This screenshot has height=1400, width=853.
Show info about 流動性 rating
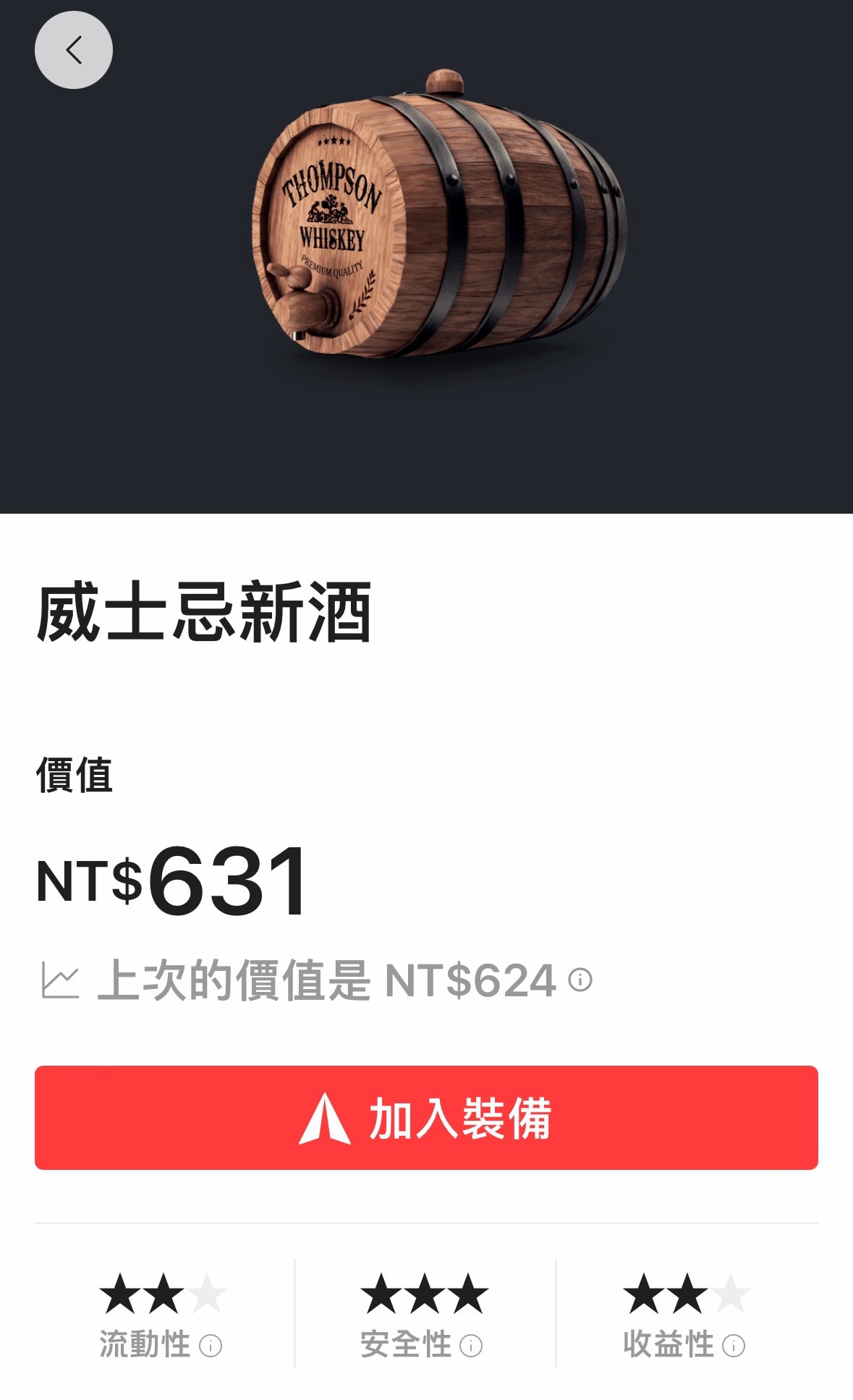(x=211, y=1346)
